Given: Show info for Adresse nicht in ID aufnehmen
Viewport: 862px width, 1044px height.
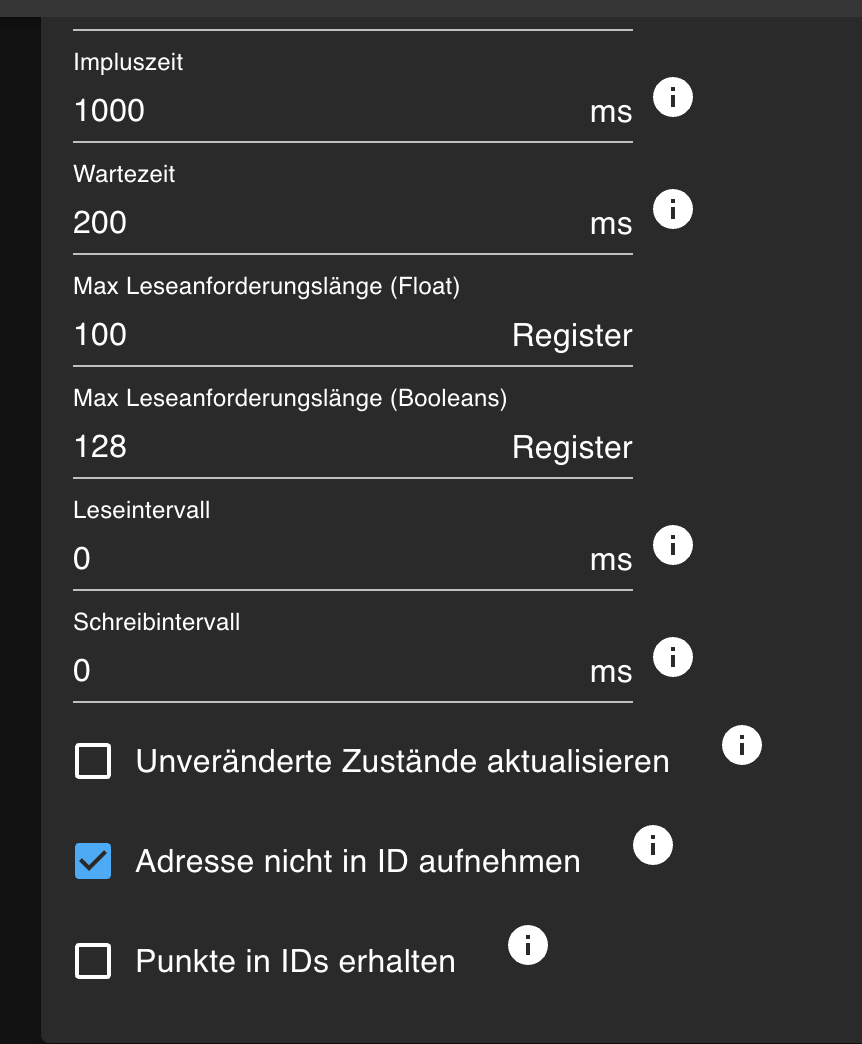Looking at the screenshot, I should coord(653,846).
